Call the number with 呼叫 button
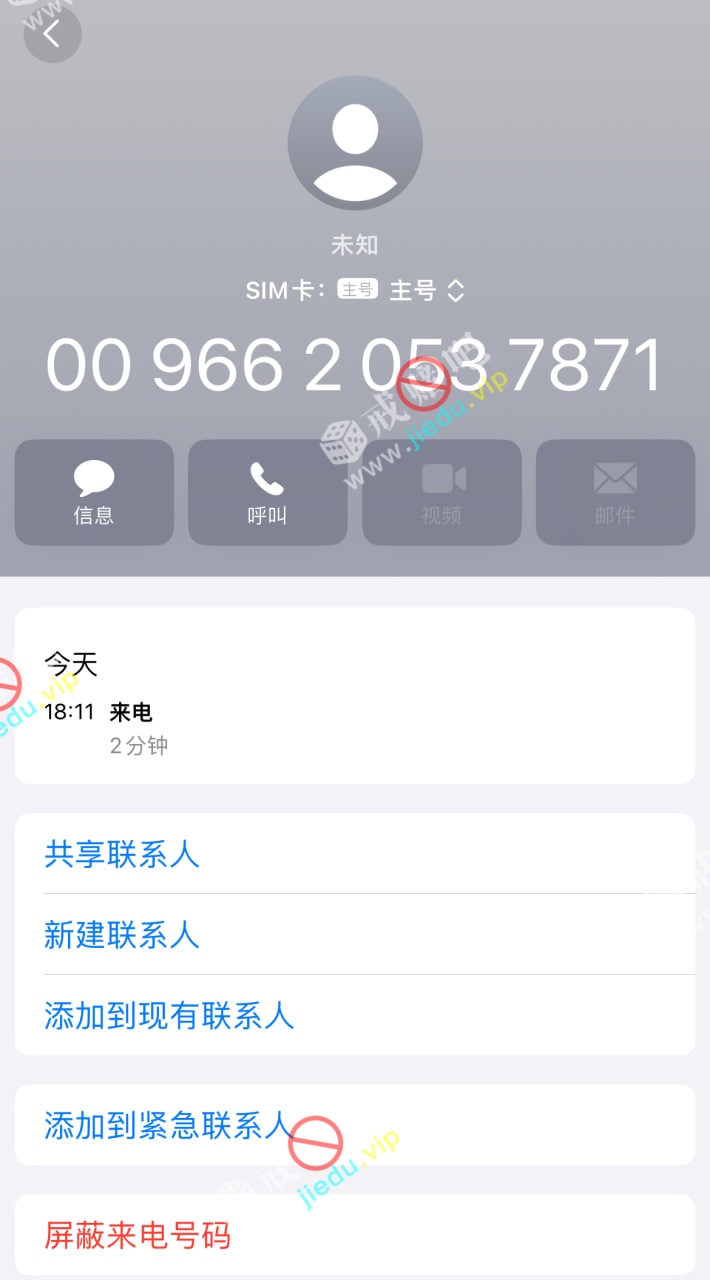The image size is (710, 1280). click(267, 493)
